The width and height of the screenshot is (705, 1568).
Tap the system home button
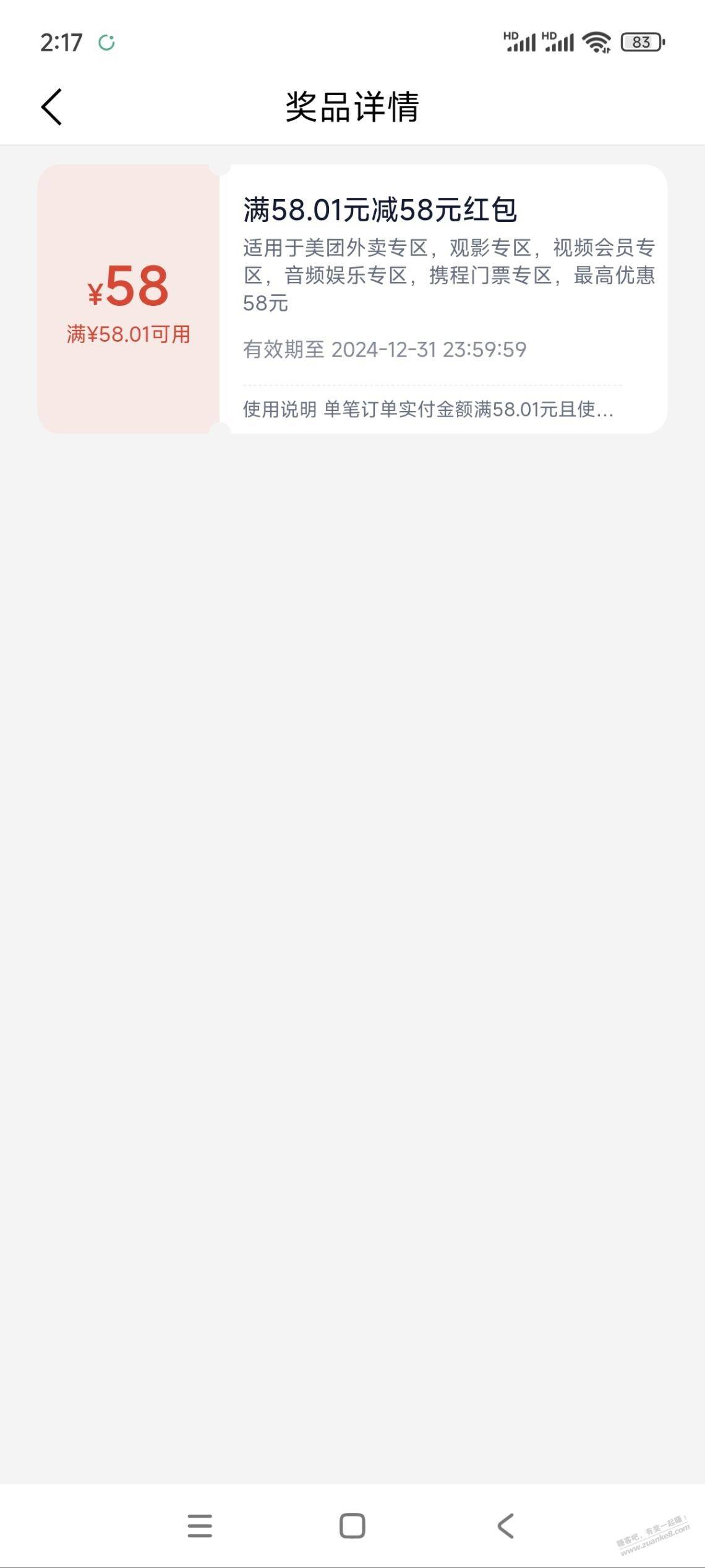coord(352,1526)
